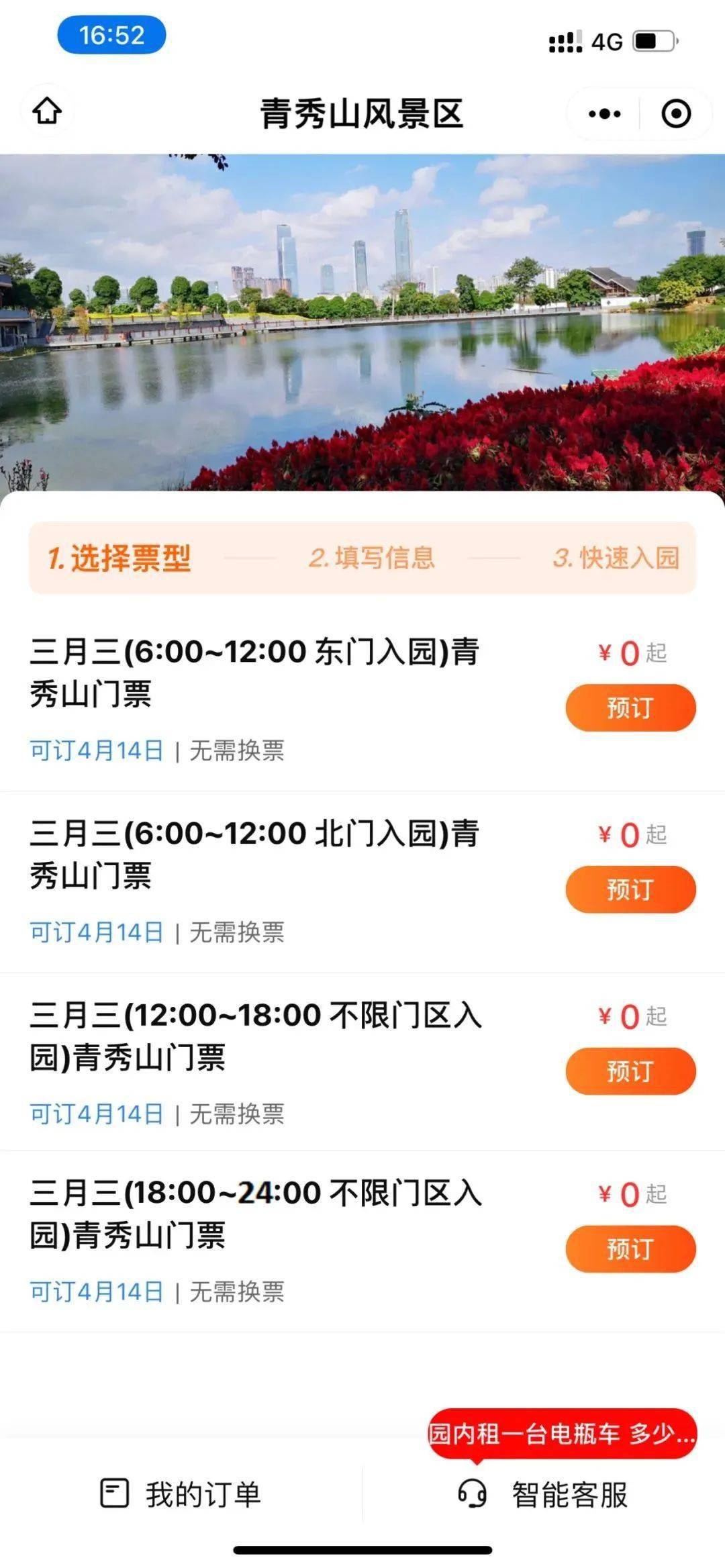The height and width of the screenshot is (1568, 725).
Task: Tap 预订 for the 18:00~24:00 ticket
Action: point(630,1249)
